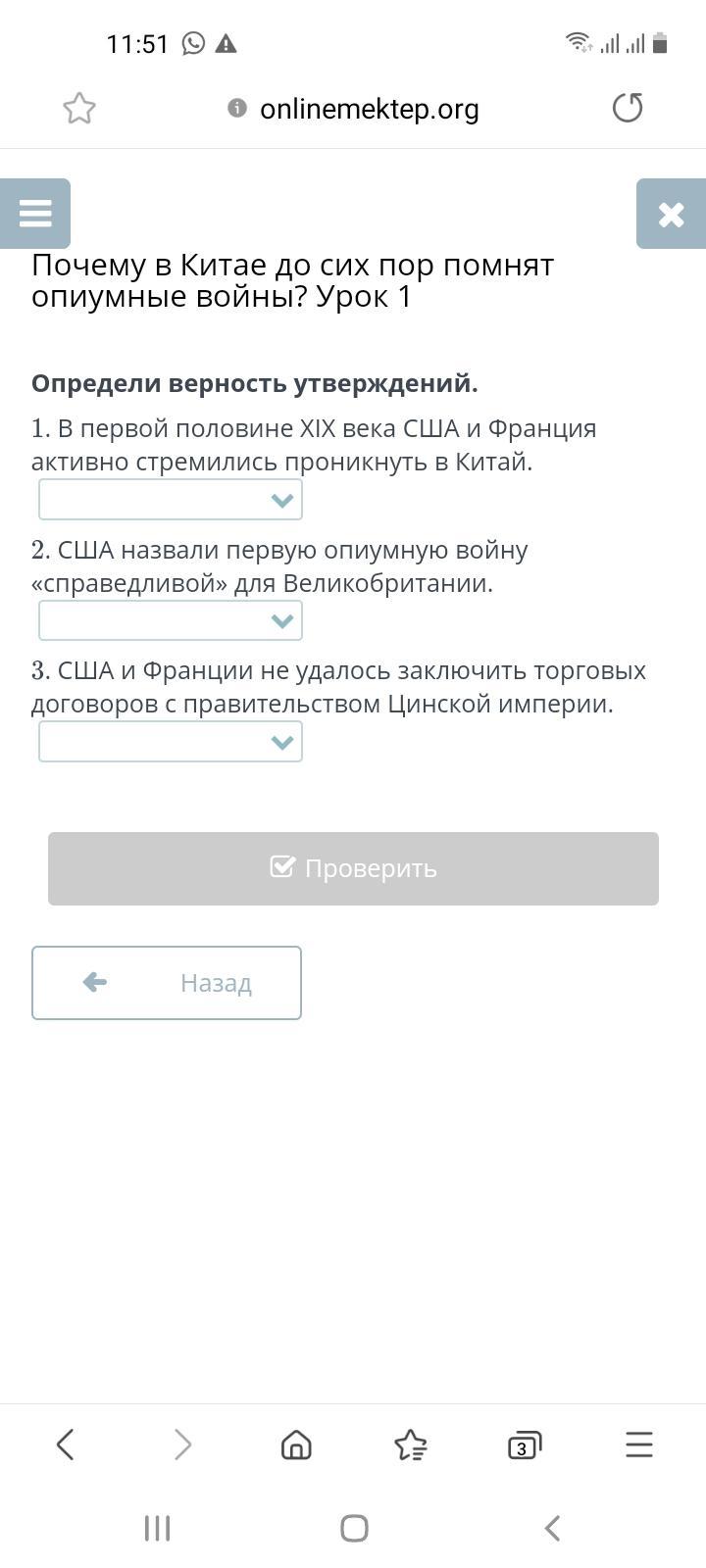Open the hamburger side menu
The width and height of the screenshot is (706, 1568).
(x=35, y=214)
